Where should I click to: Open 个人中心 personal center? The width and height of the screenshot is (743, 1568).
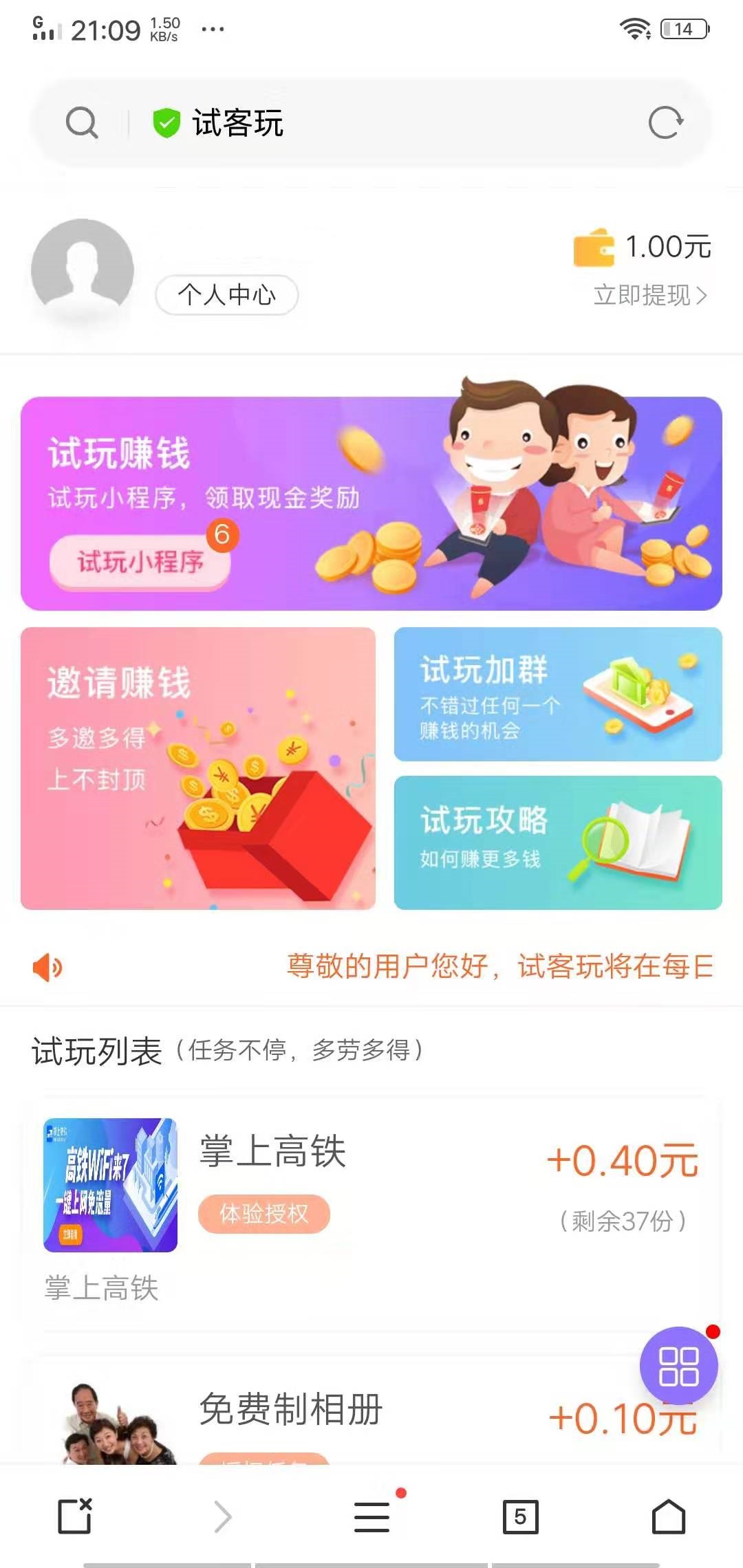point(227,295)
